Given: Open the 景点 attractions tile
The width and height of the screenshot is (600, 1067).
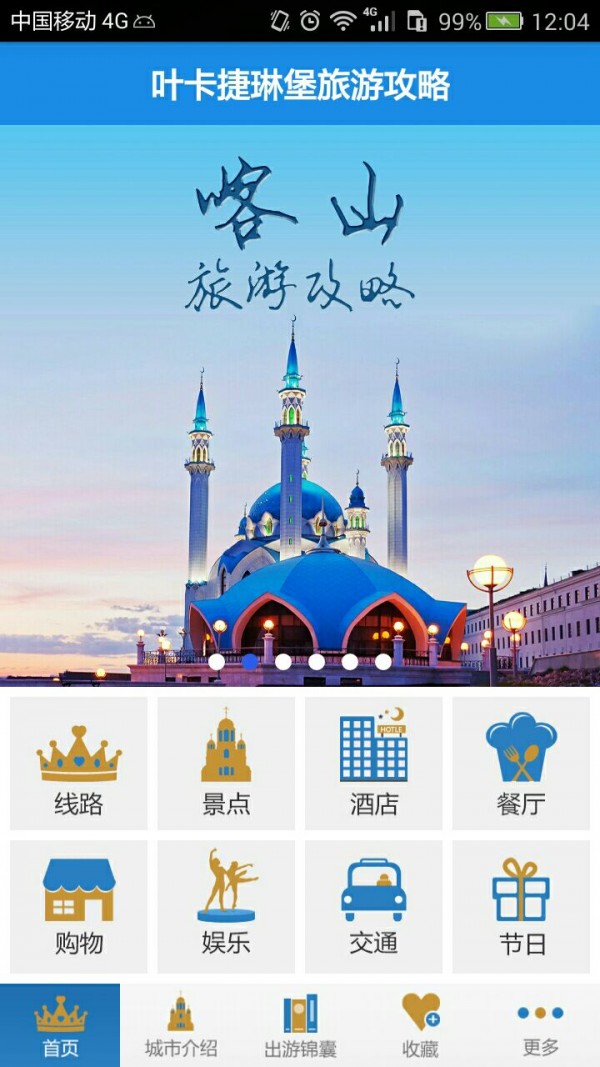Looking at the screenshot, I should tap(226, 764).
